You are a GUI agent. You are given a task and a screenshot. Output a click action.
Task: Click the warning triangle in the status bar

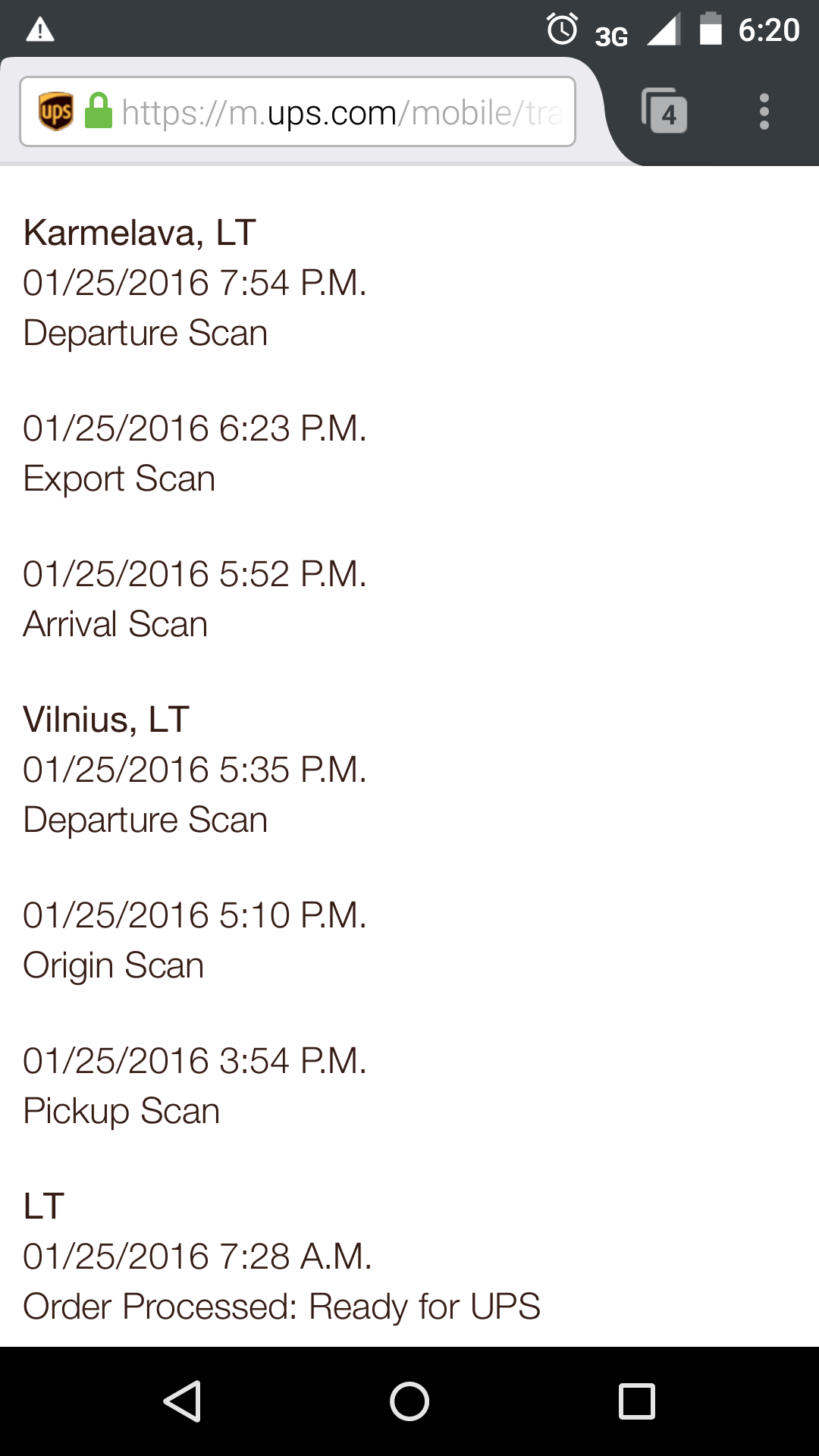coord(42,29)
